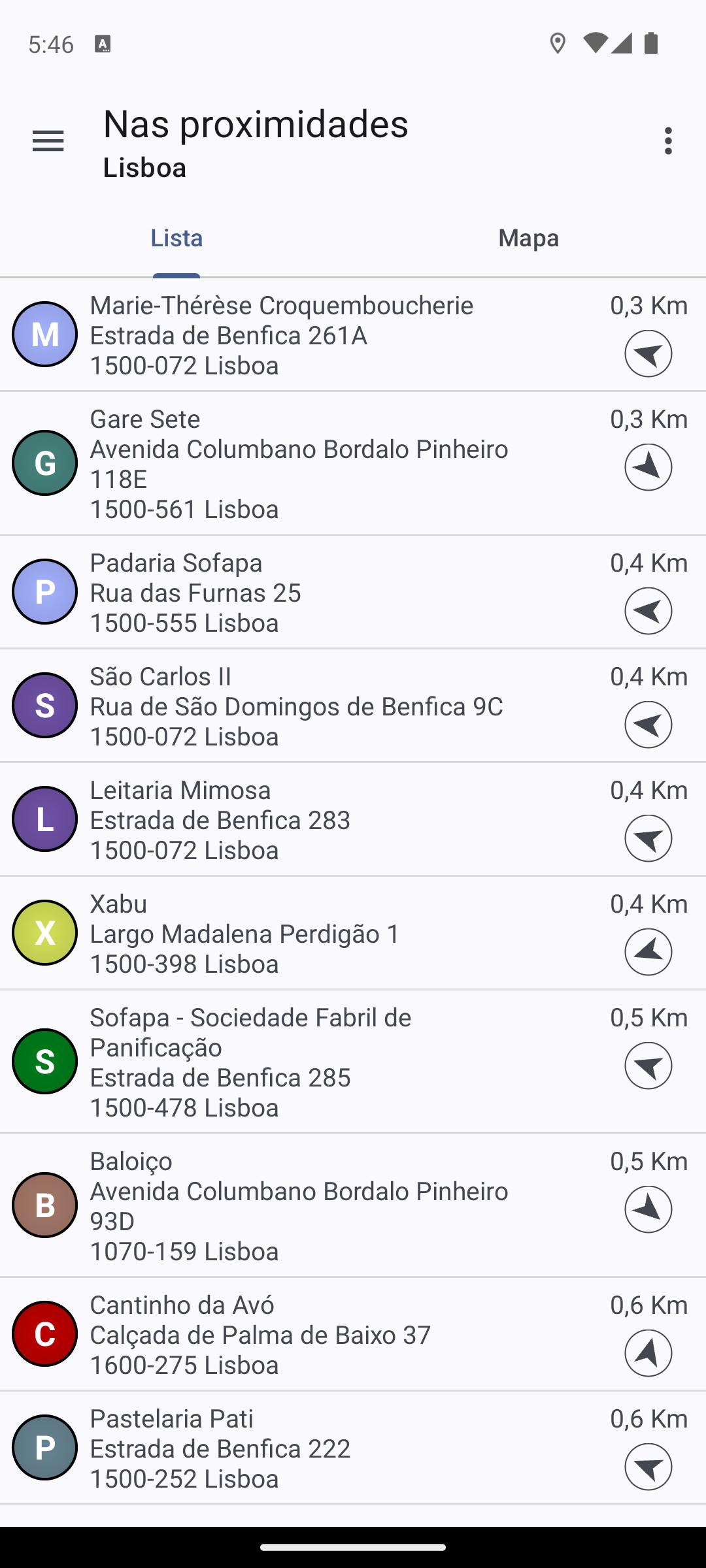Open the Gare Sete listing
This screenshot has width=706, height=1568.
(x=353, y=463)
